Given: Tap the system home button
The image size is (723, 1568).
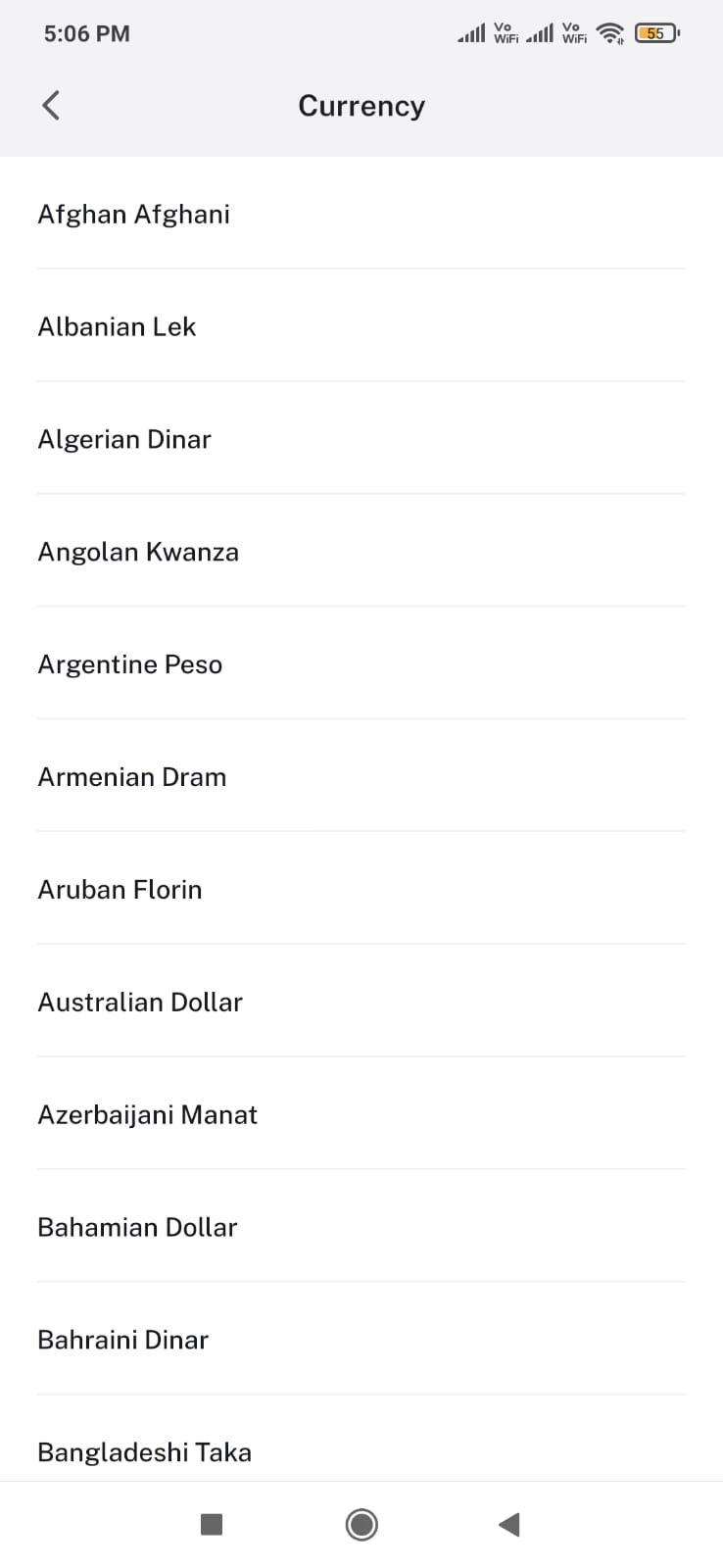Looking at the screenshot, I should (361, 1525).
